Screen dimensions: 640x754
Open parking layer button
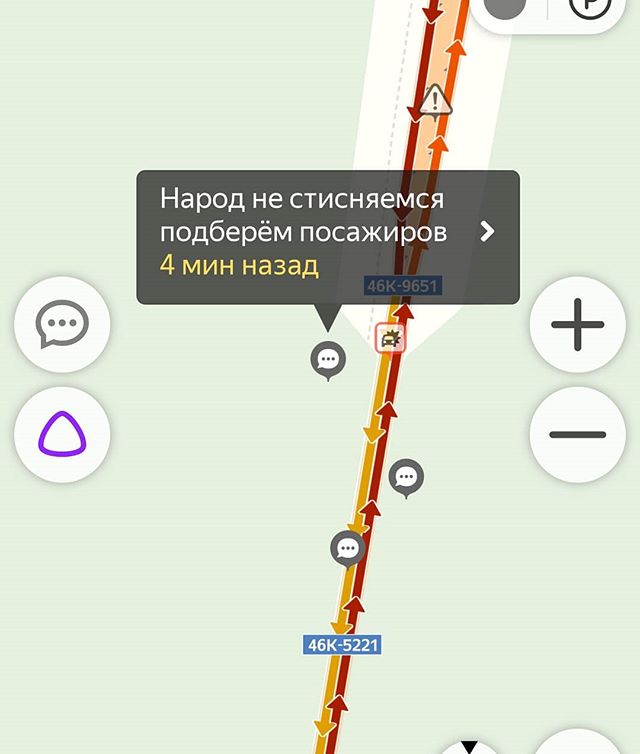coord(588,8)
